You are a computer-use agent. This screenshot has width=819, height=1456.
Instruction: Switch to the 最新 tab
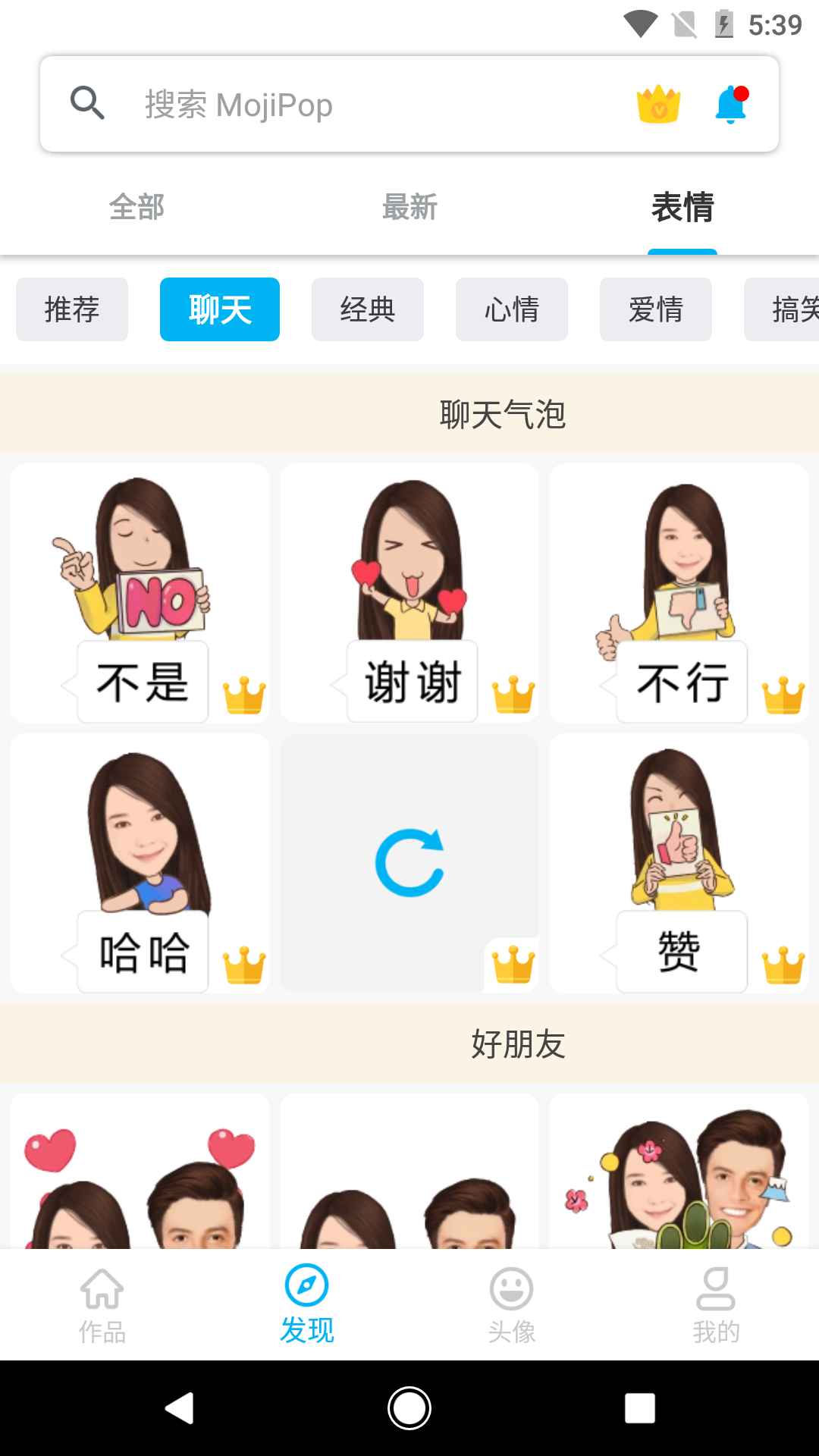(408, 206)
